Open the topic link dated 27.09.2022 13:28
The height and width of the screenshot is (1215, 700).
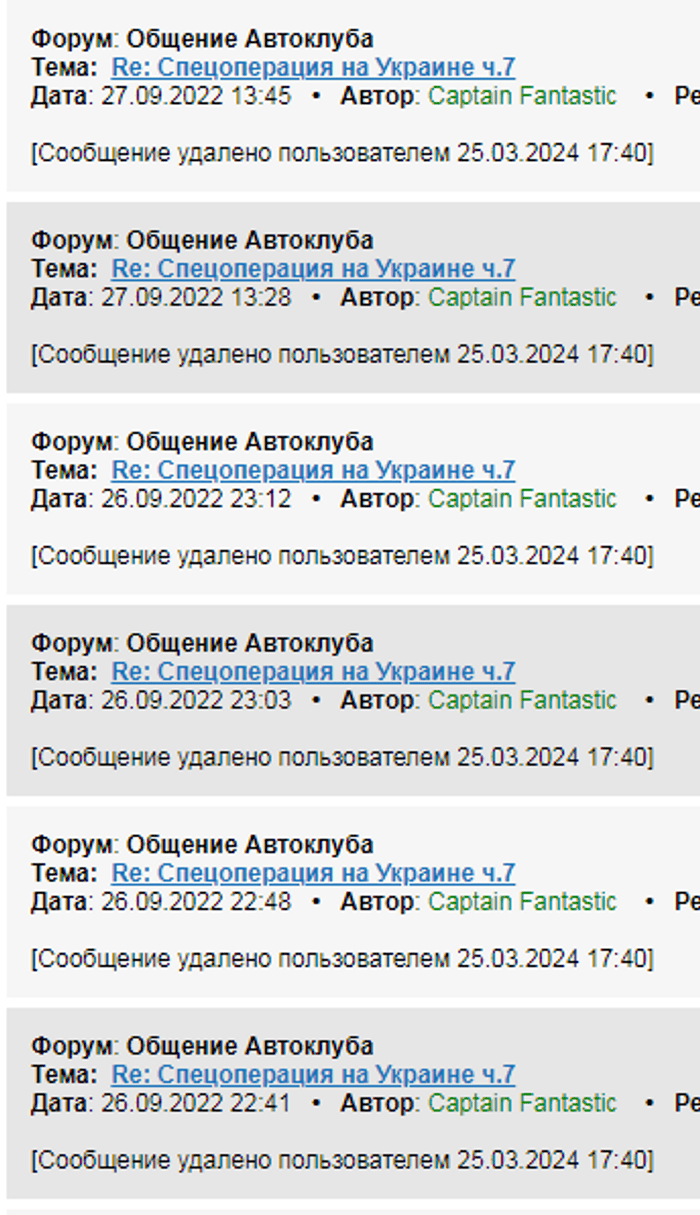[x=313, y=269]
